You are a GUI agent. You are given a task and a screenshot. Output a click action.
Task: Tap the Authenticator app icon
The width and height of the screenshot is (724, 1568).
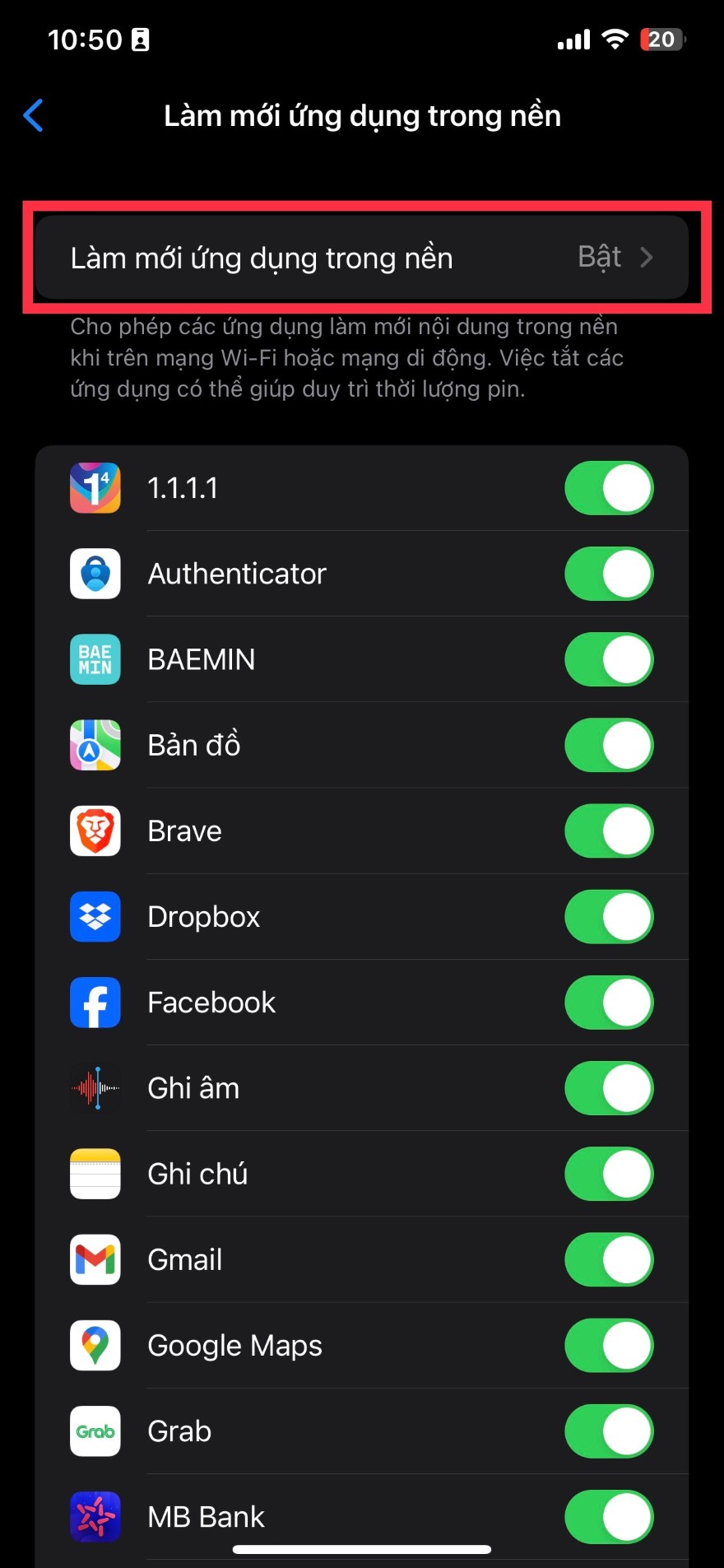pyautogui.click(x=95, y=574)
